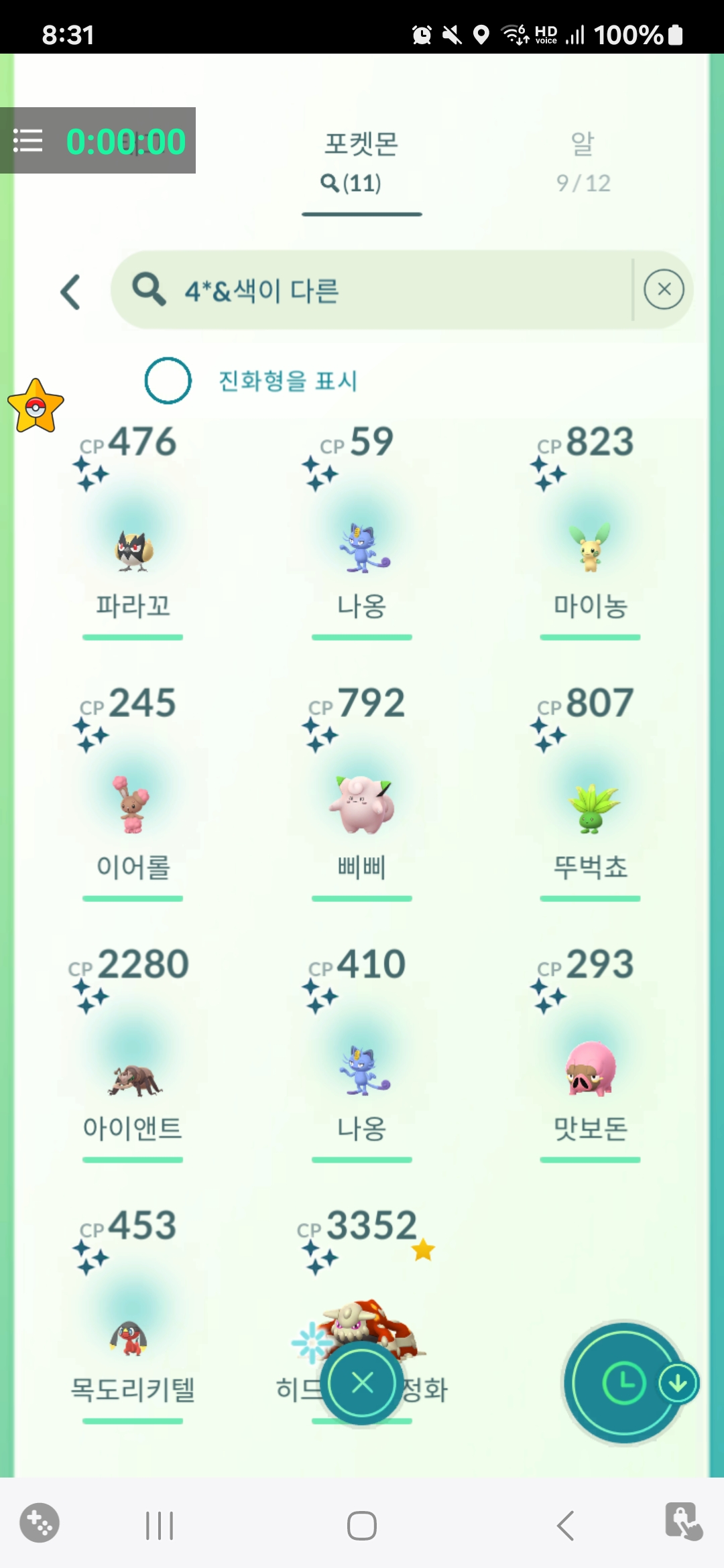
Task: Clear the search query with the X
Action: tap(664, 289)
